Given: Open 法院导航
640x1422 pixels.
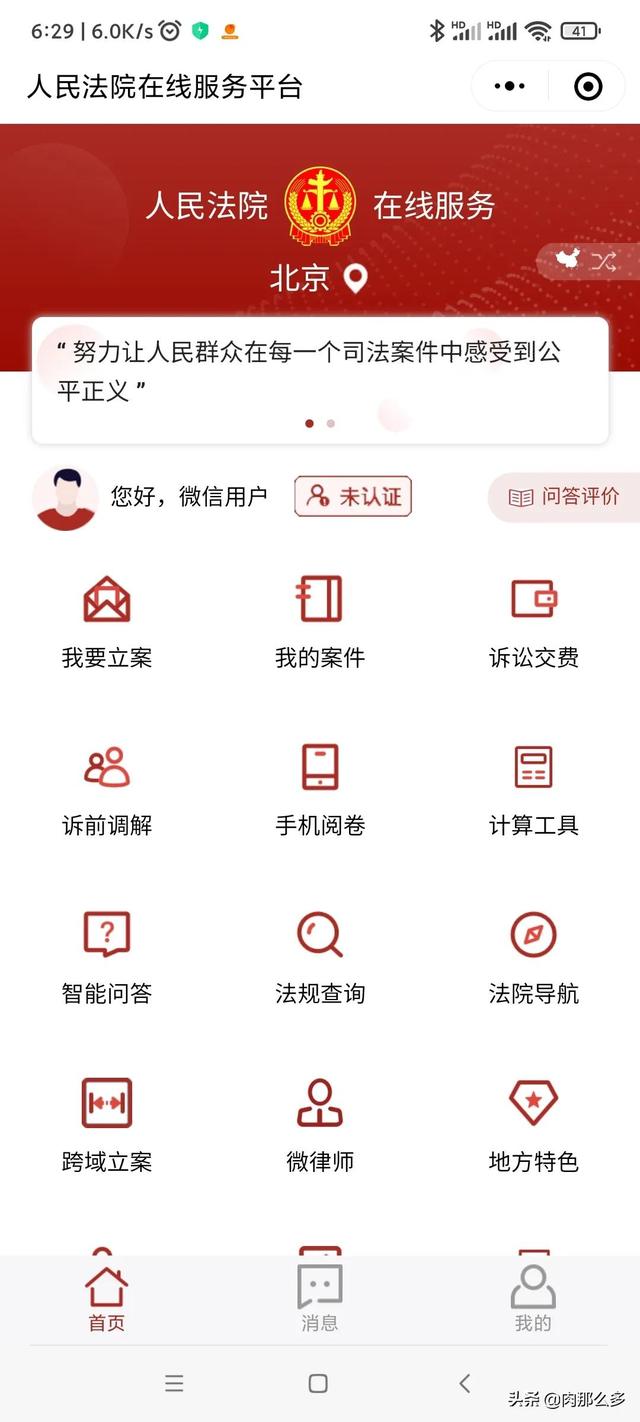Looking at the screenshot, I should 533,956.
